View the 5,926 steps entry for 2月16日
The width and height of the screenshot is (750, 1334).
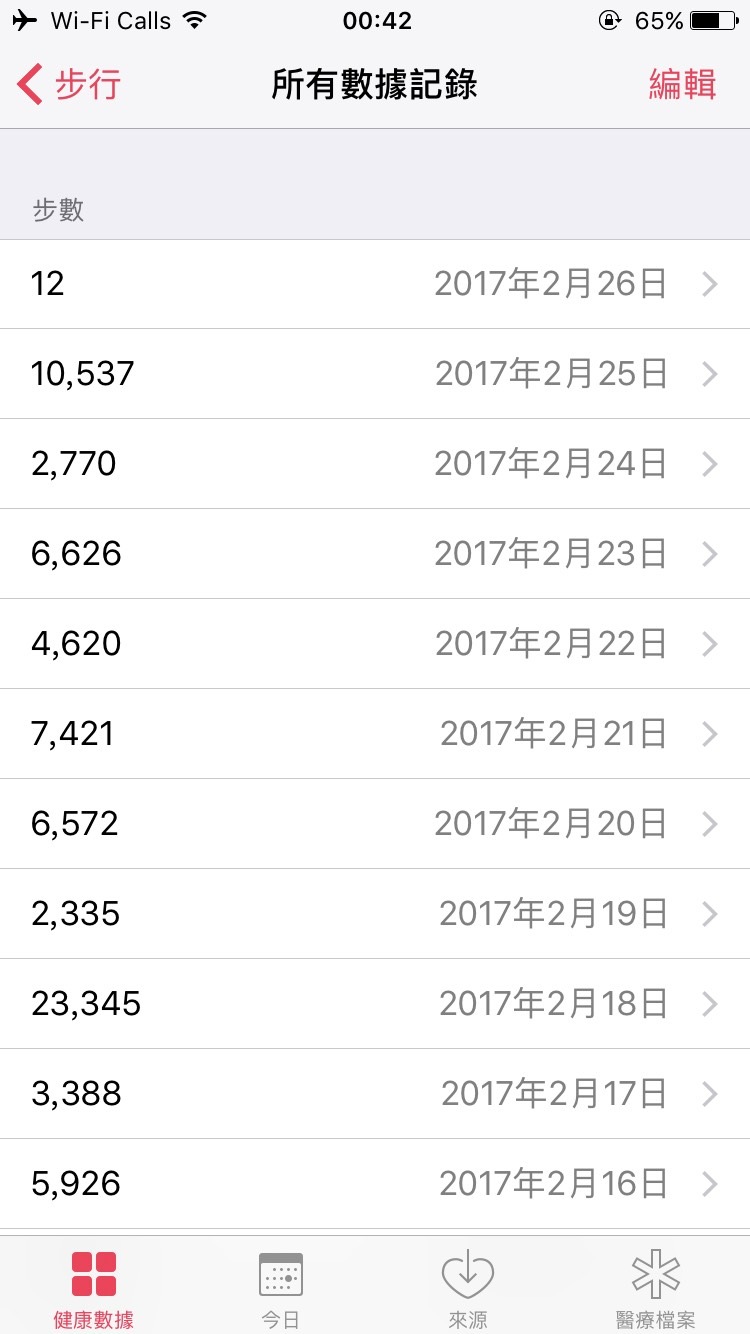(375, 1184)
